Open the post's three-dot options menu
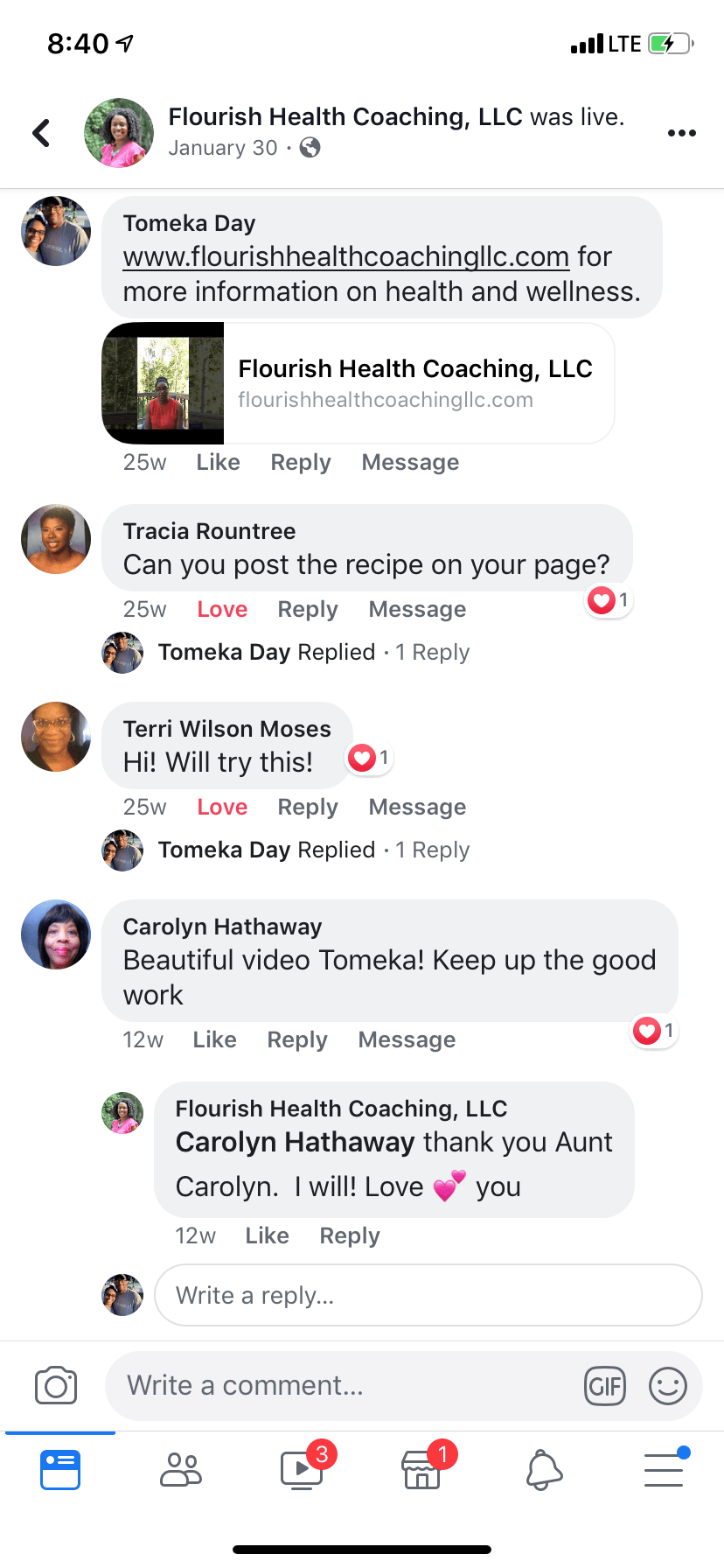724x1568 pixels. [681, 133]
